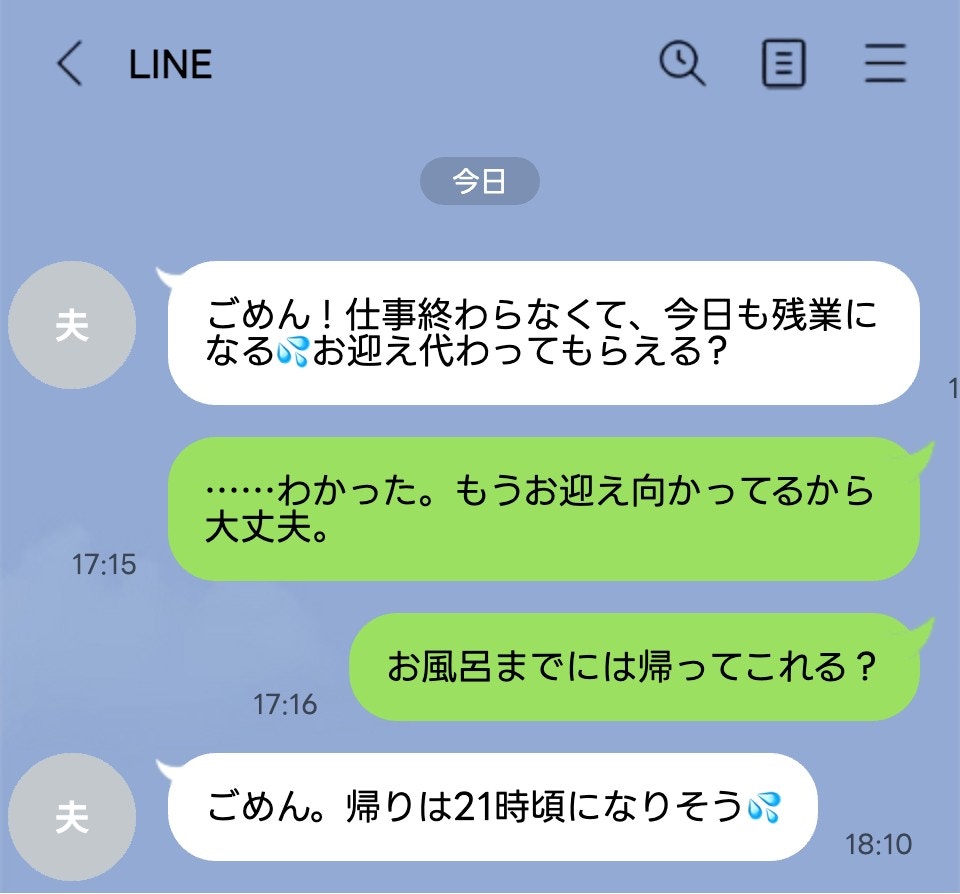The image size is (960, 894).
Task: Open the chat hamburger menu
Action: [885, 65]
